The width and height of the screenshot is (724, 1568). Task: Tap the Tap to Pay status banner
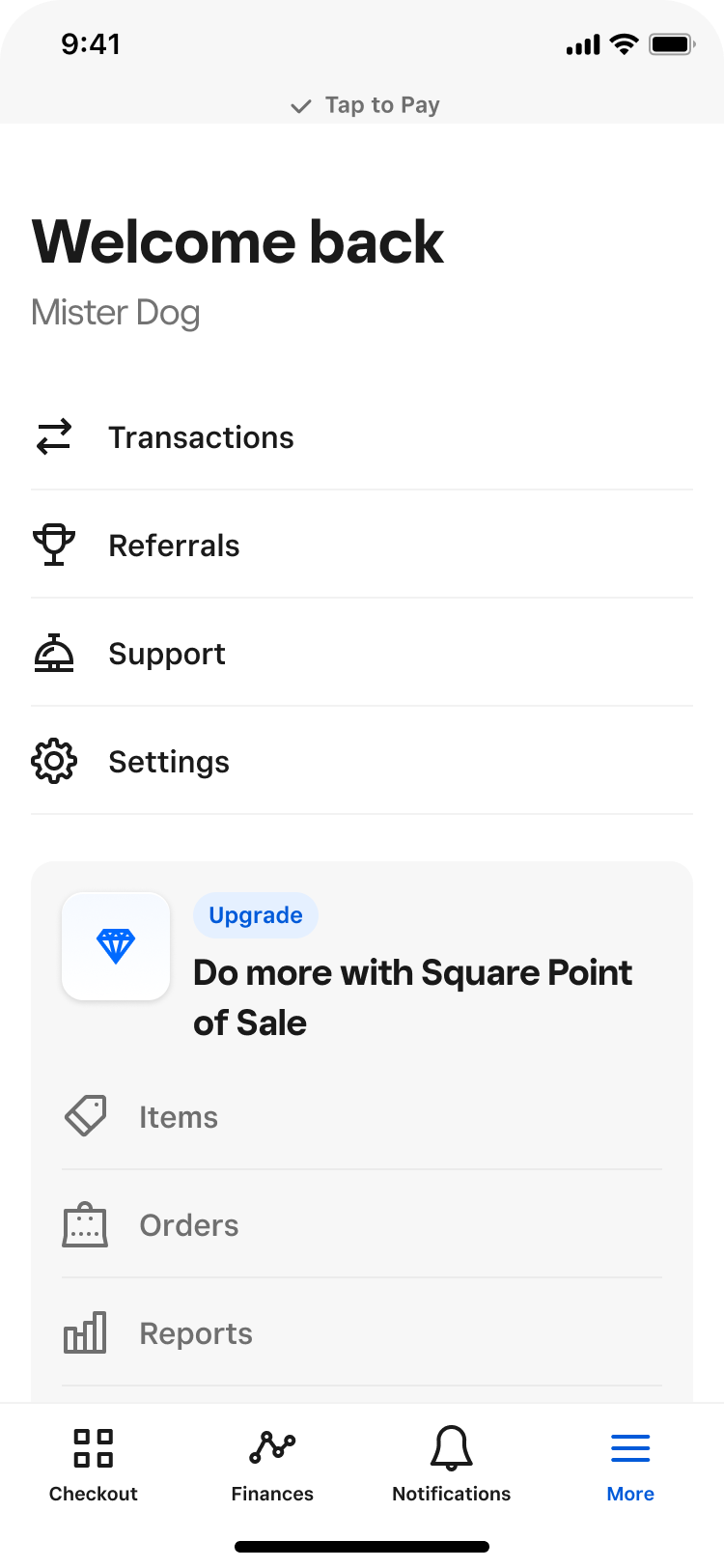366,105
